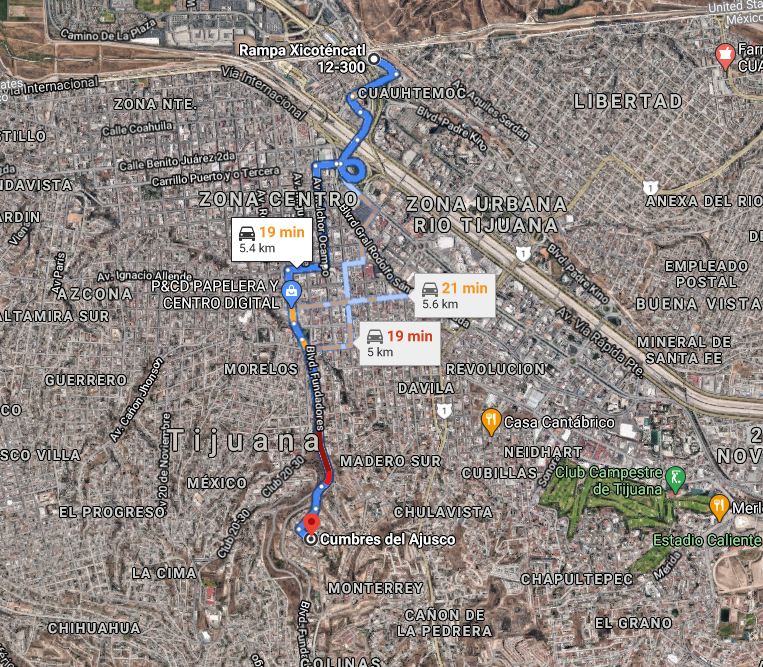Open the restaurant marker beside Estadio Caliente
The width and height of the screenshot is (763, 667).
719,506
